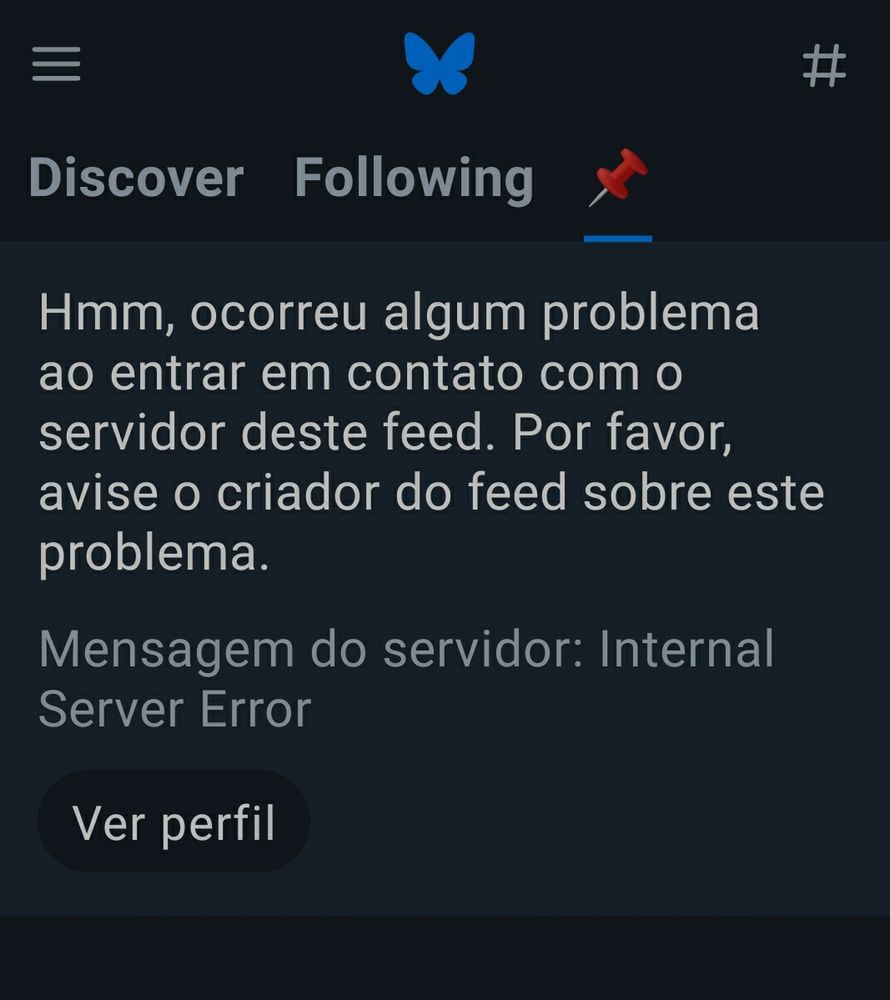890x1000 pixels.
Task: Tap the Ver perfil button
Action: (174, 822)
